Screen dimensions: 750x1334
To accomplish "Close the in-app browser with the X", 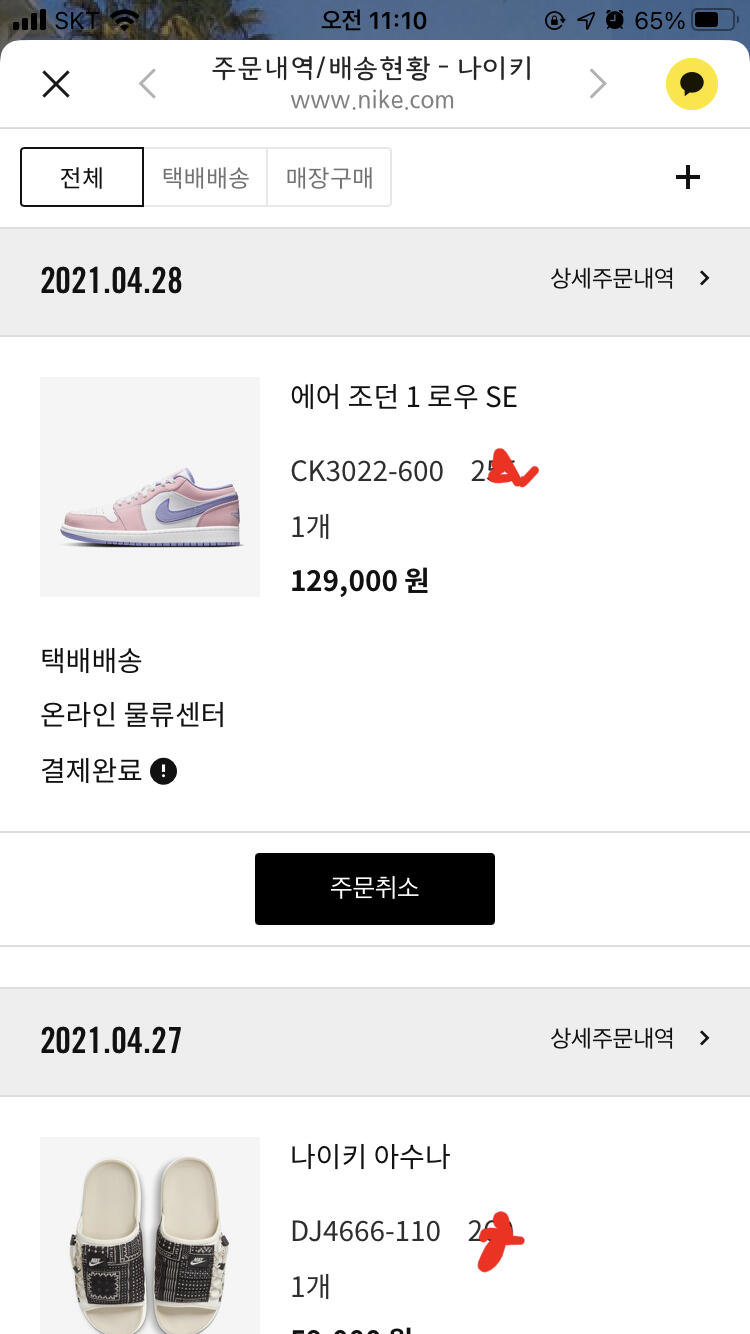I will point(56,84).
